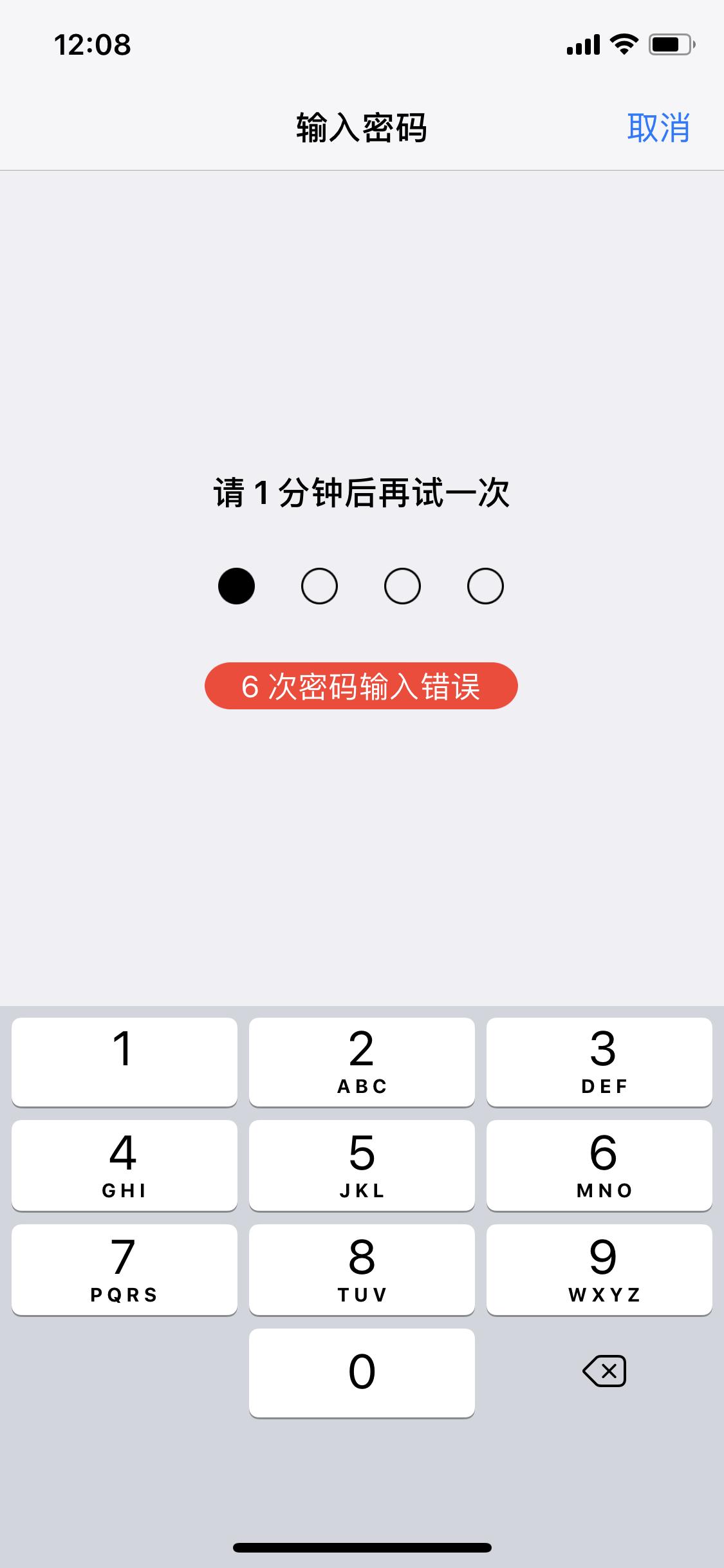Viewport: 724px width, 1568px height.
Task: Tap 取消 to cancel passcode entry
Action: coord(659,127)
